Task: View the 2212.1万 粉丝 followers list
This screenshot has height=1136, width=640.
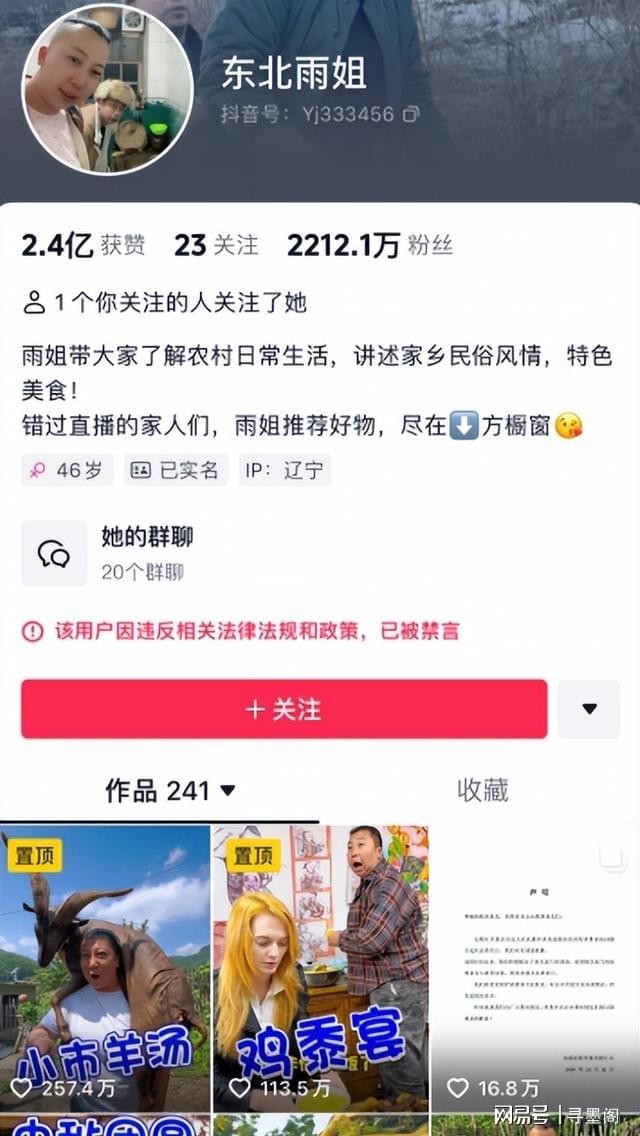Action: coord(370,245)
